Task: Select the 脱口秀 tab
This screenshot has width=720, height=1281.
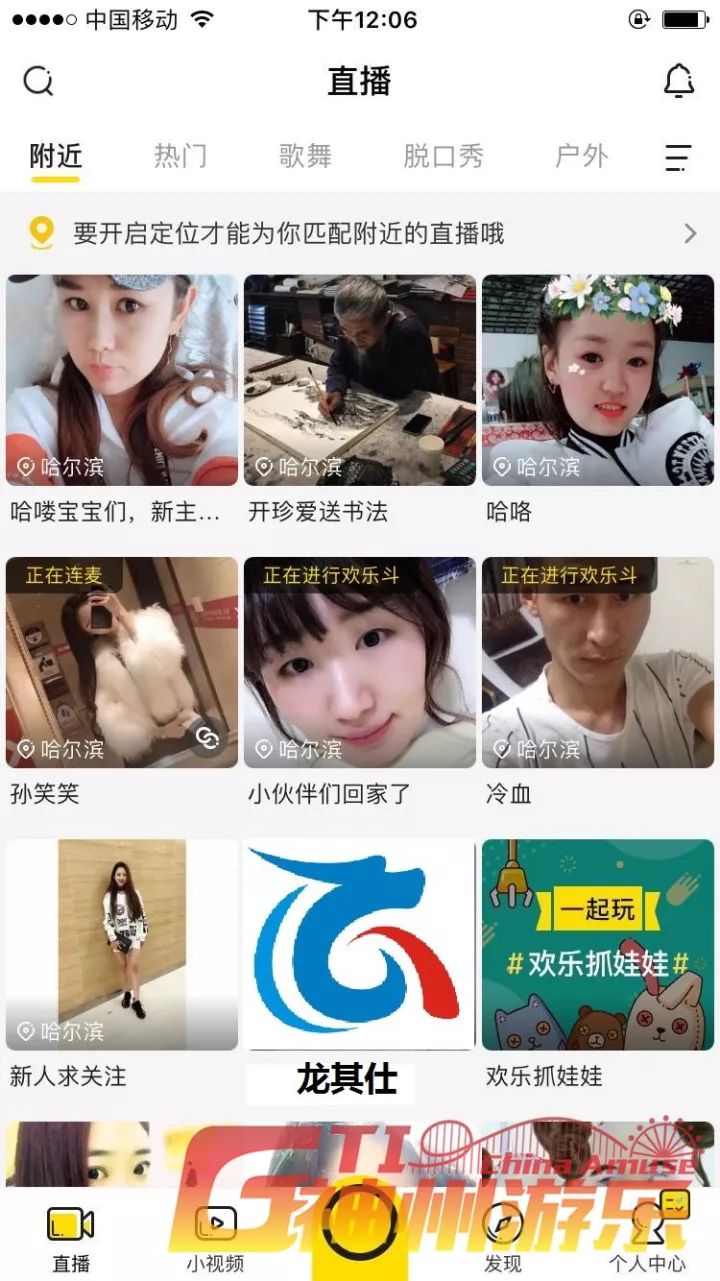Action: 443,156
